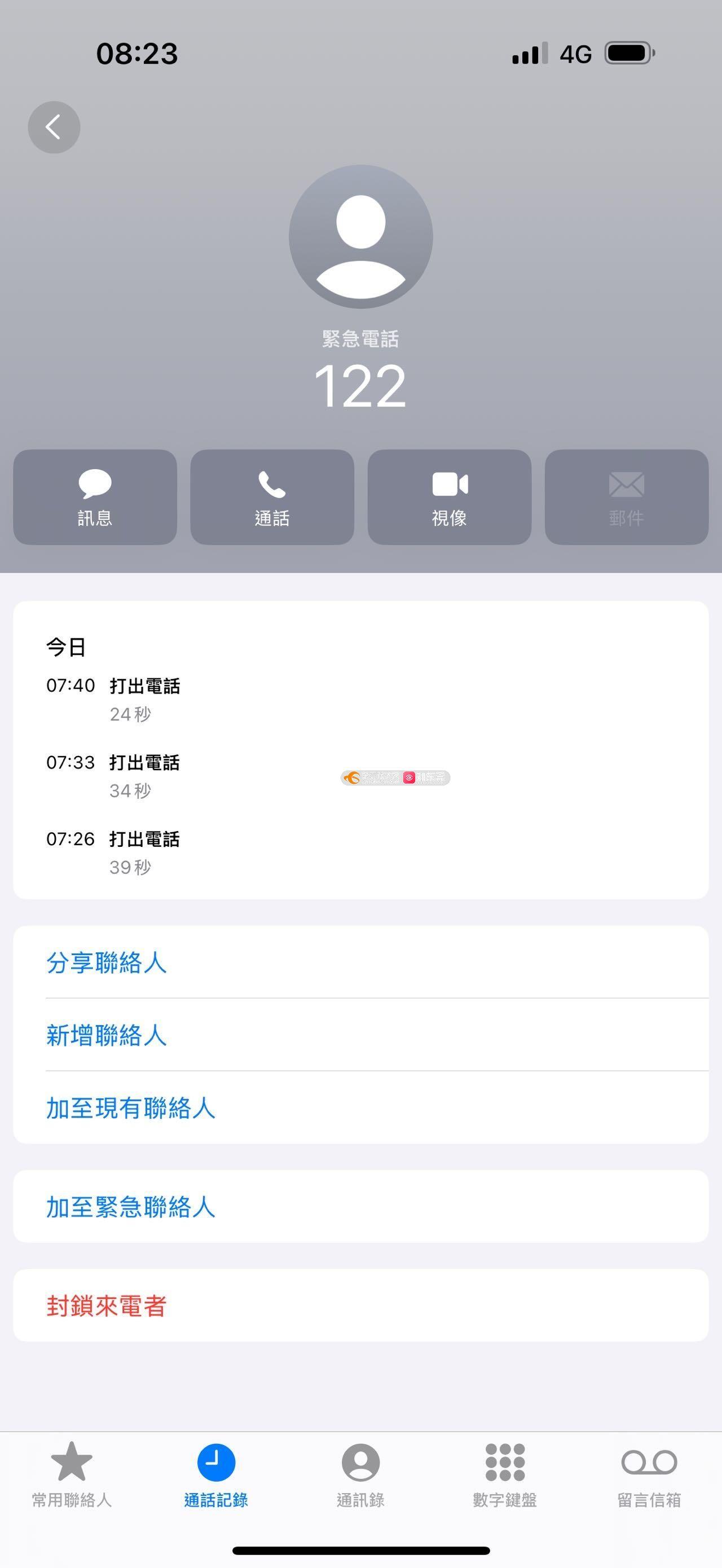
Task: Switch to the 常用聯絡人 tab
Action: tap(72, 1474)
